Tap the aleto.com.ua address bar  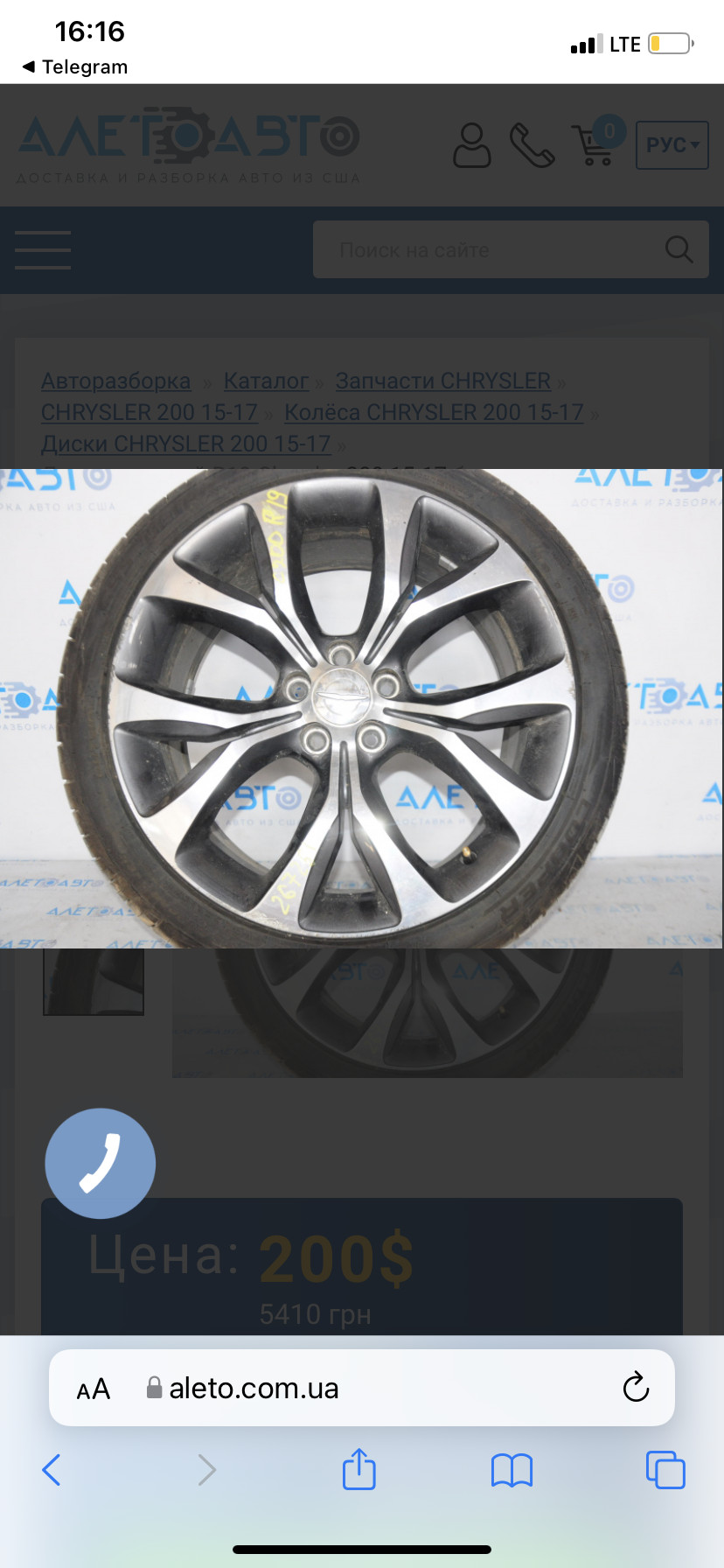point(350,1389)
